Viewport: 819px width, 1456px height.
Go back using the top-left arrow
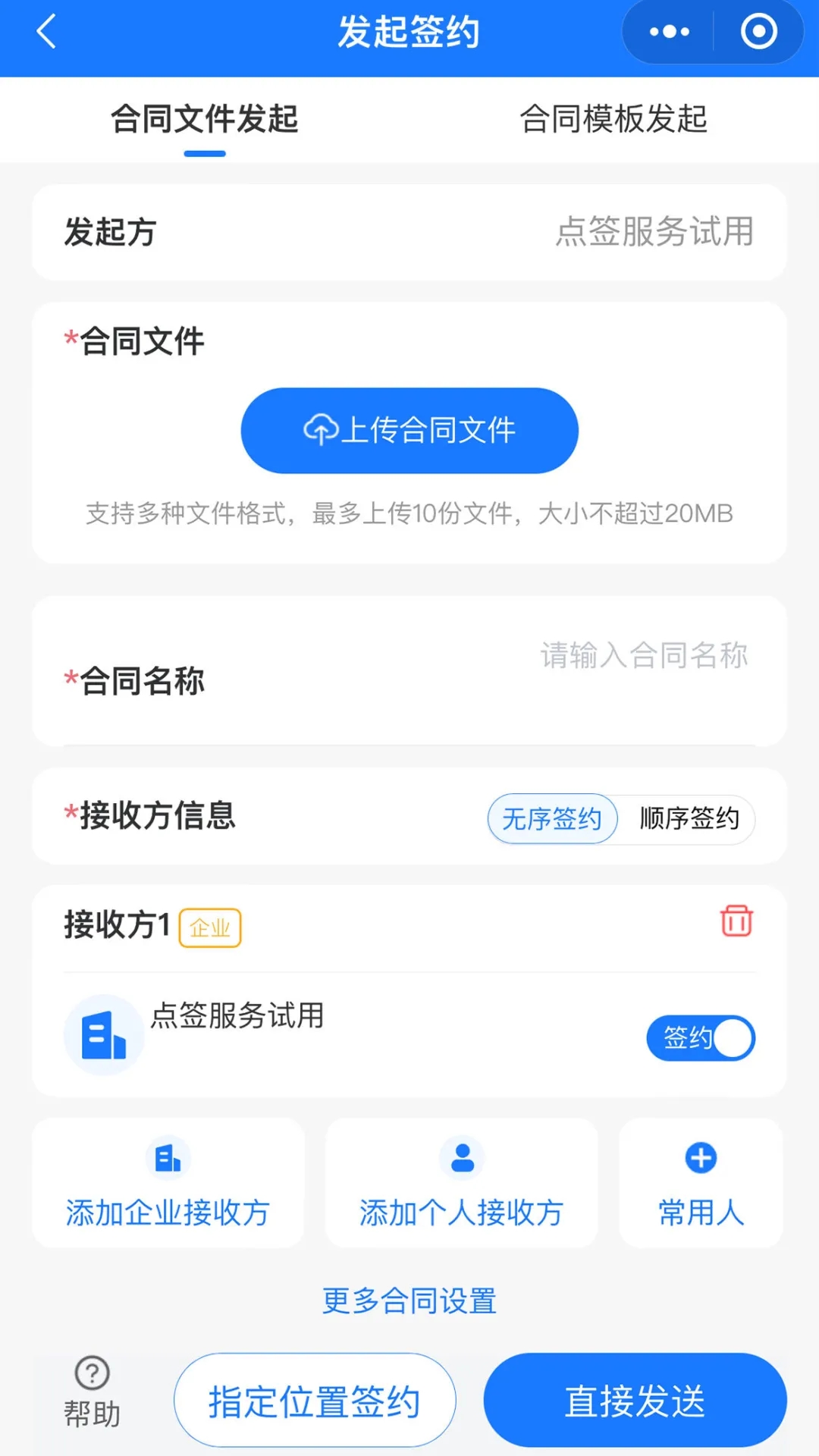tap(47, 32)
